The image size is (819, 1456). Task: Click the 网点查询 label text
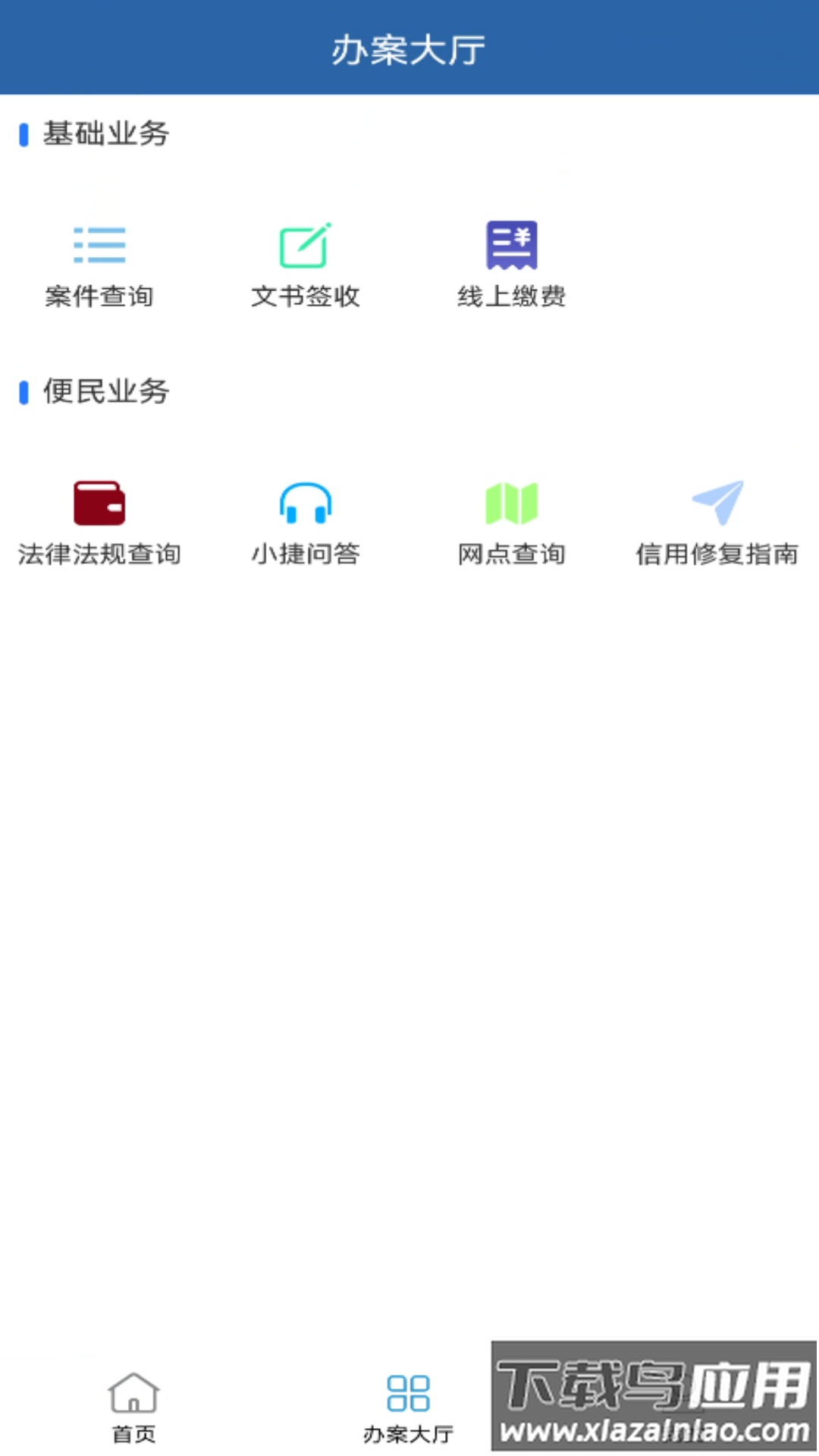pos(512,554)
